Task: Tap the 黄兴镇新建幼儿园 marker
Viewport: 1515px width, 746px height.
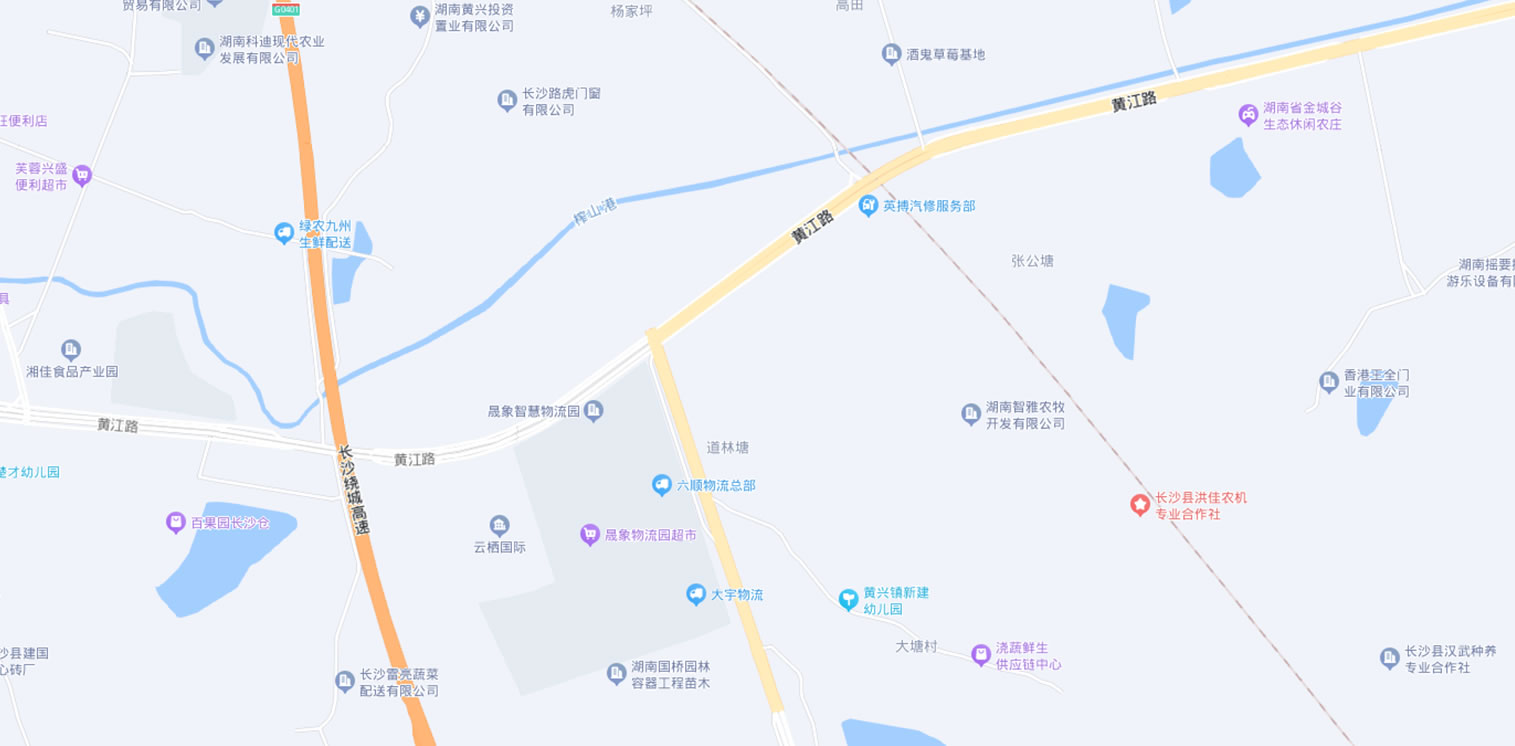Action: (x=848, y=600)
